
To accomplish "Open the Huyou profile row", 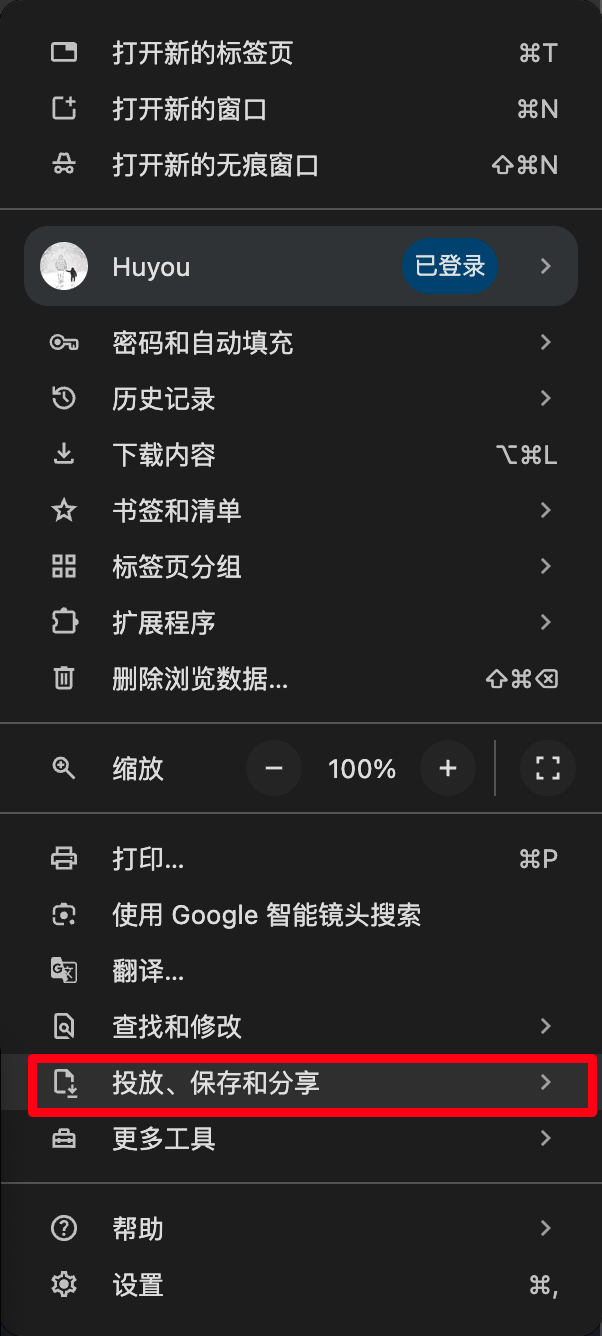I will point(300,266).
